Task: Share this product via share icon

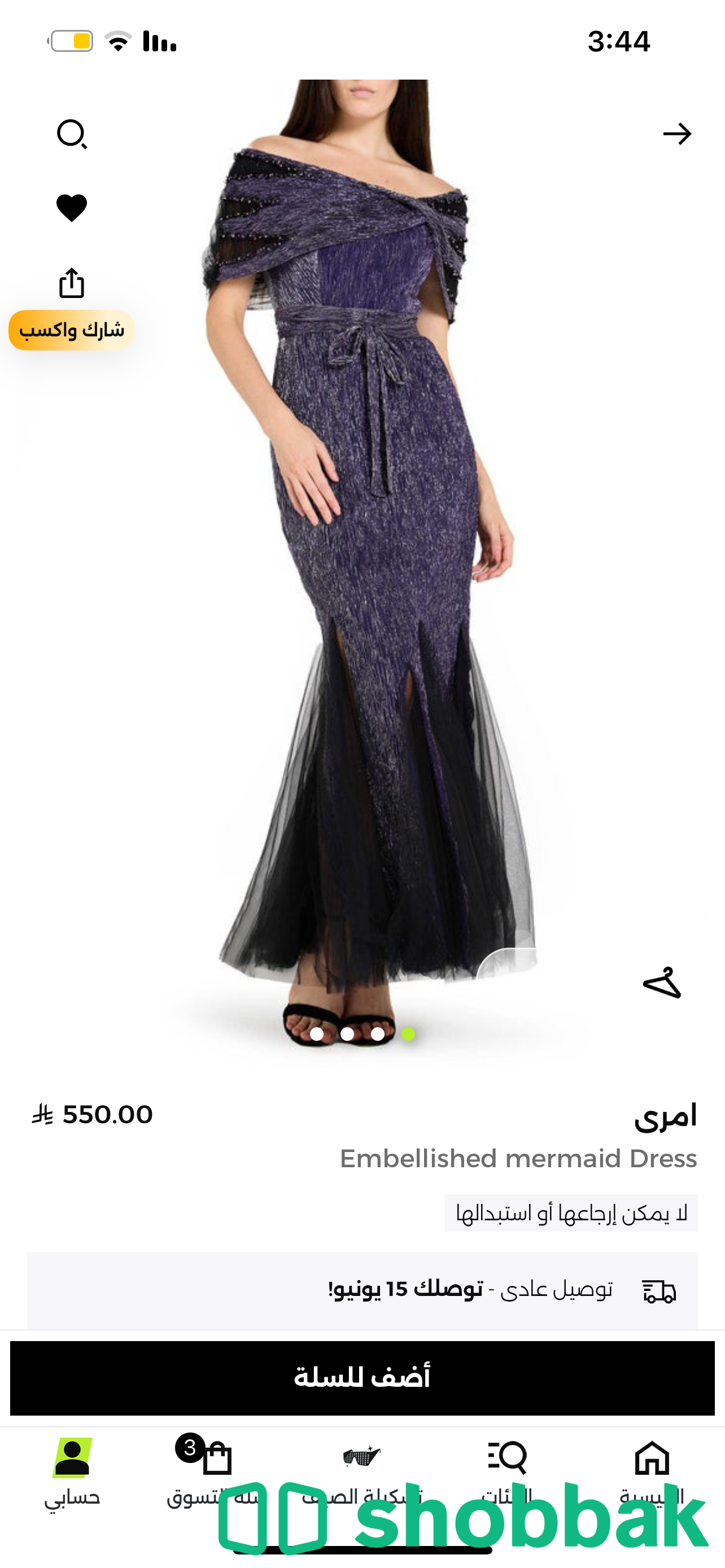Action: (72, 283)
